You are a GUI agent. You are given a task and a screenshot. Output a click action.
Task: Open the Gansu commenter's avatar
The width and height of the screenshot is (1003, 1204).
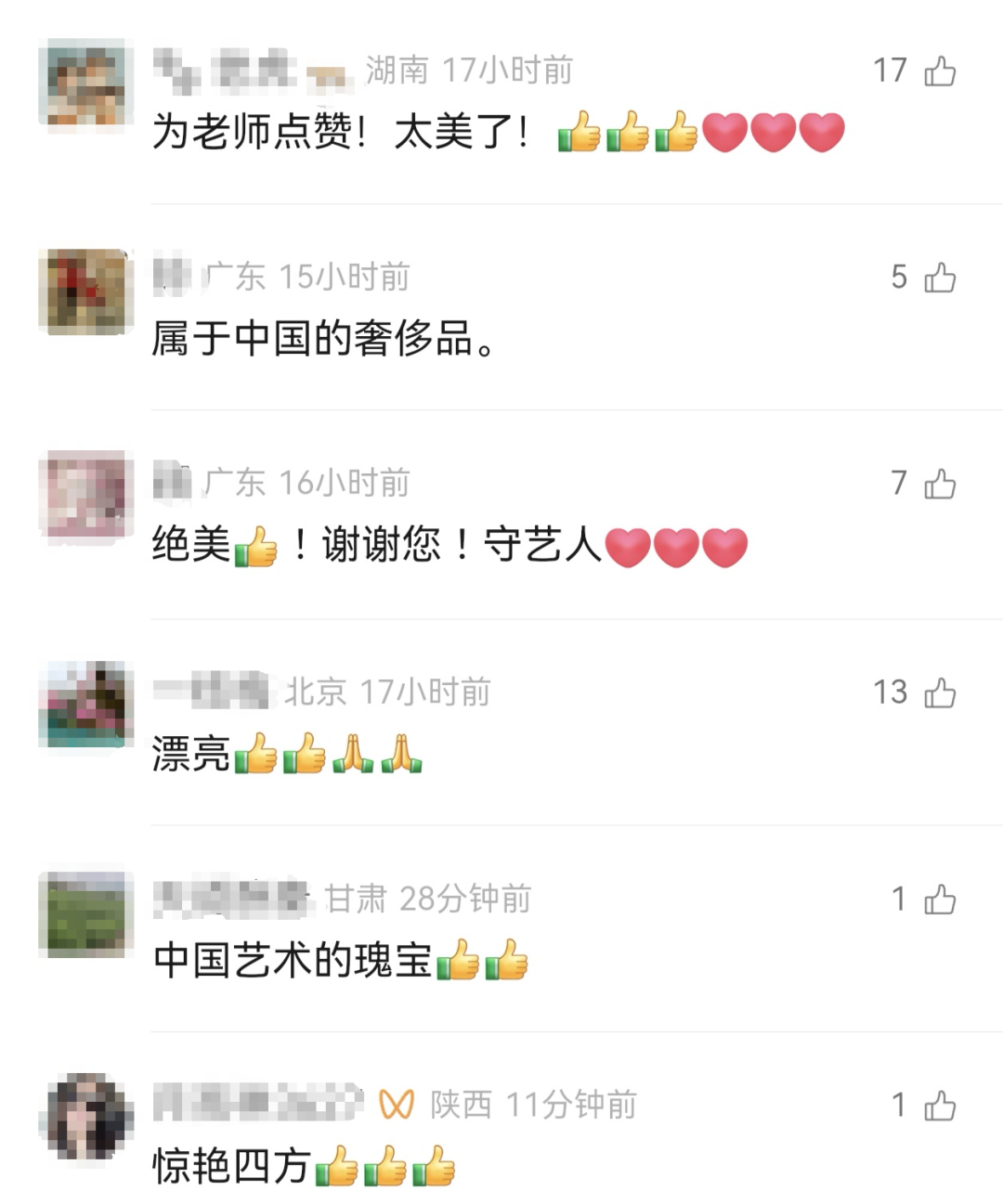coord(85,913)
